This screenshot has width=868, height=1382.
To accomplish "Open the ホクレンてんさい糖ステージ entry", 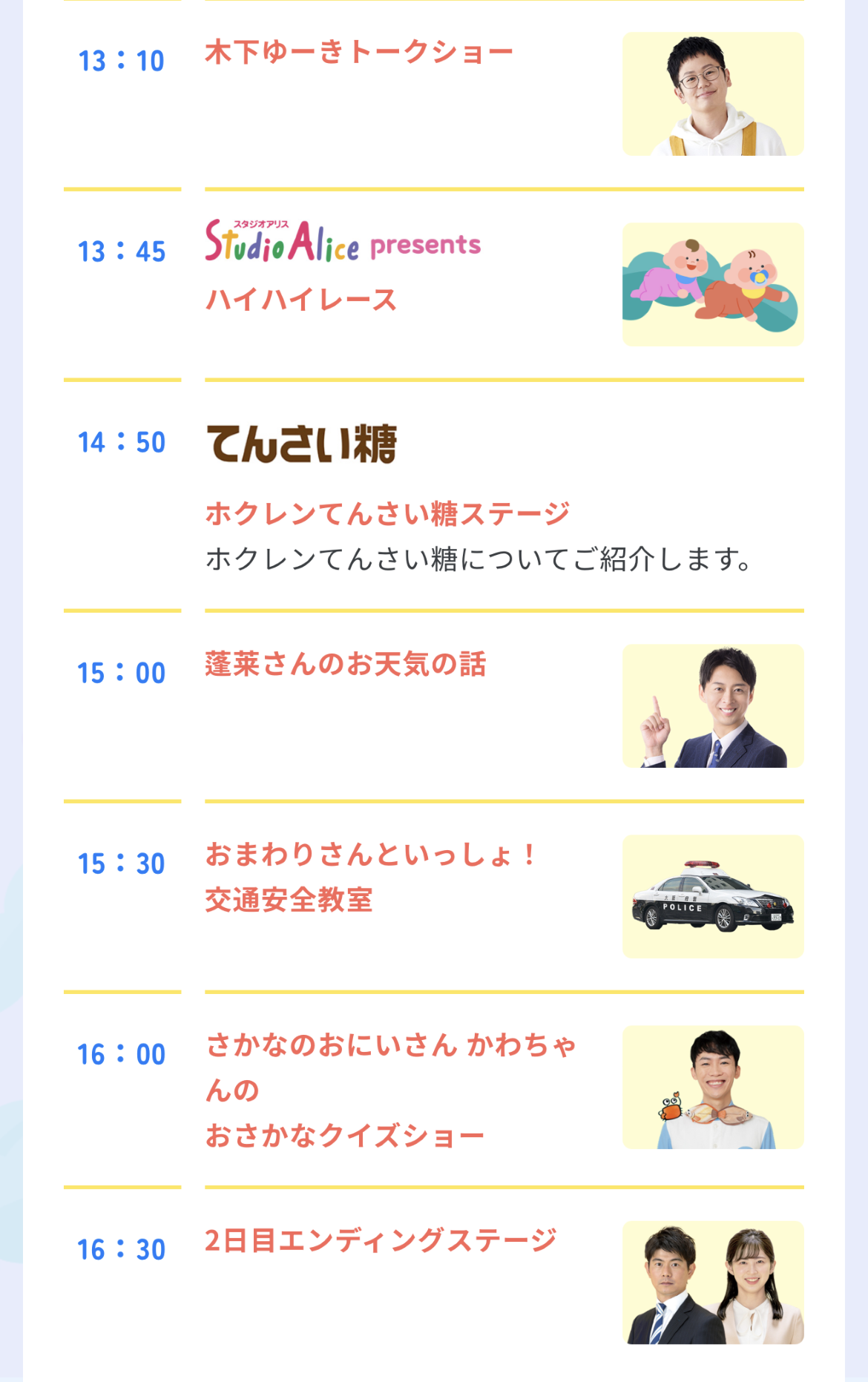I will pos(387,513).
